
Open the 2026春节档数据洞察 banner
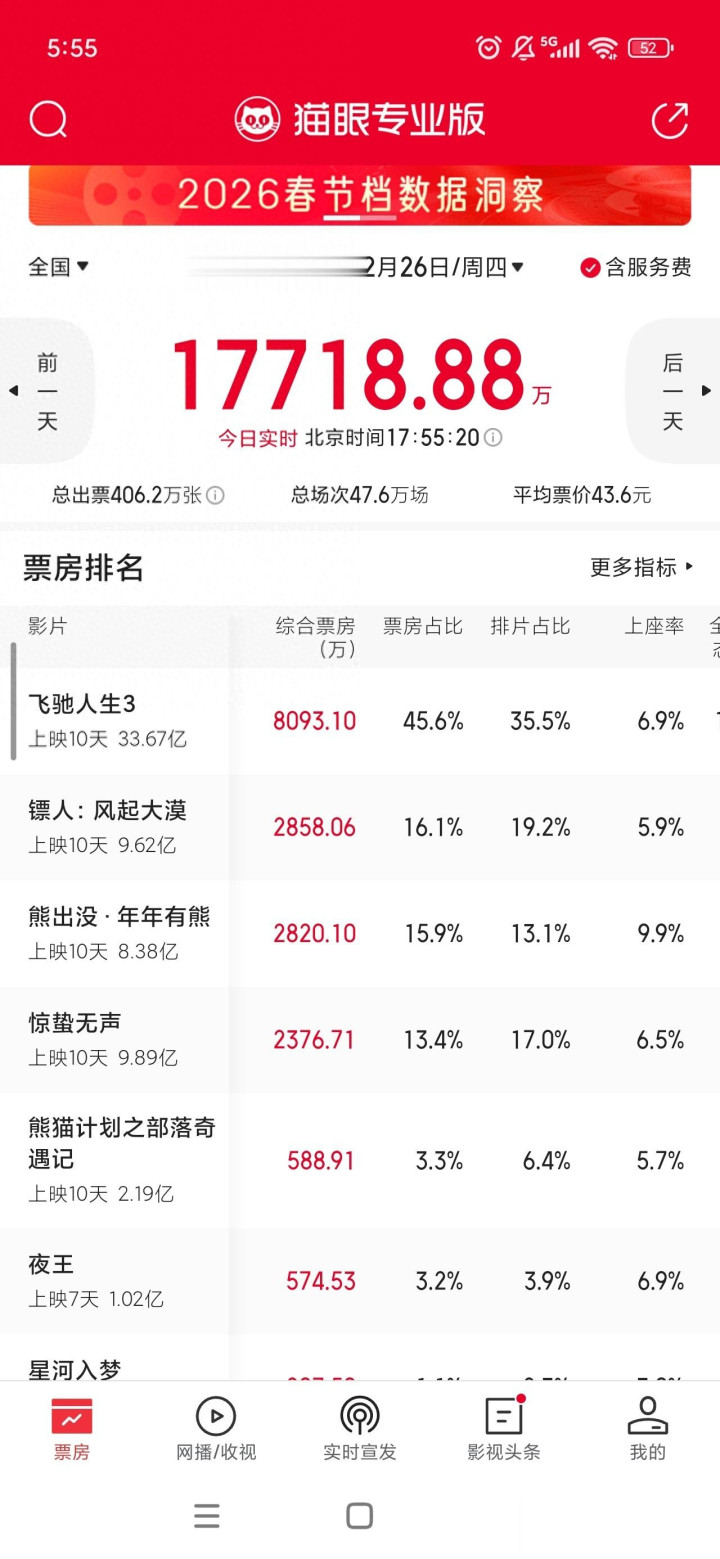point(360,196)
